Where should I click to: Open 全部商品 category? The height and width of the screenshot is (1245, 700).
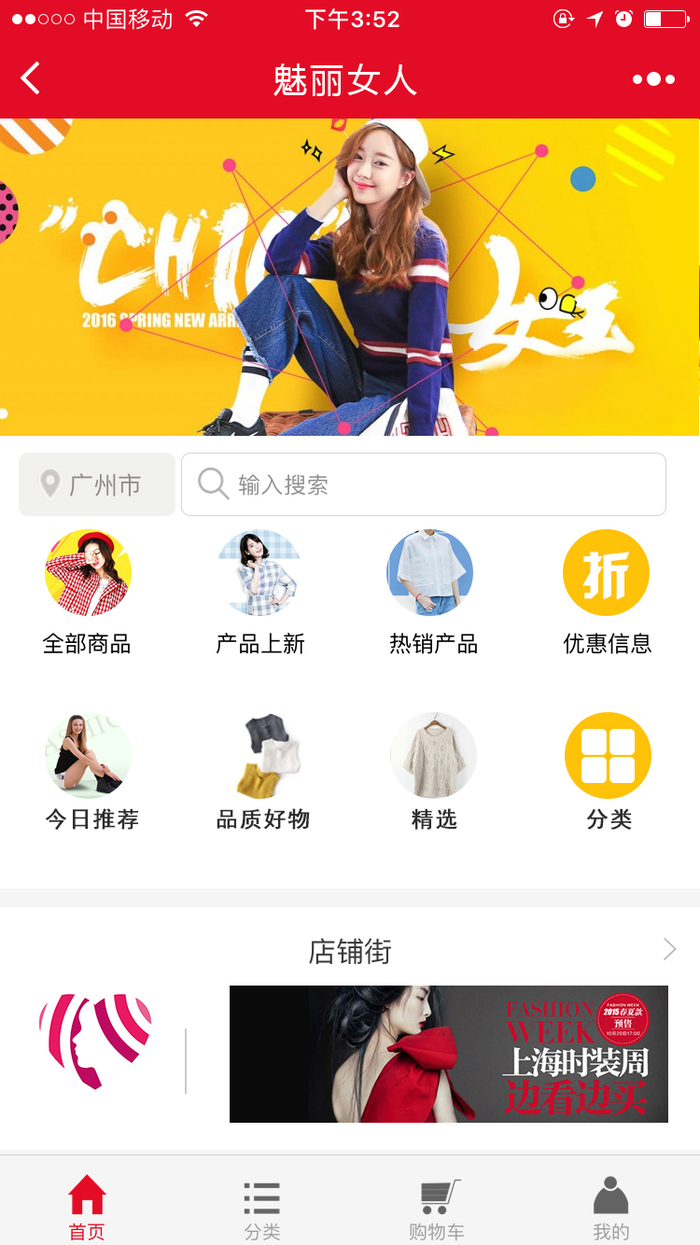[x=87, y=591]
